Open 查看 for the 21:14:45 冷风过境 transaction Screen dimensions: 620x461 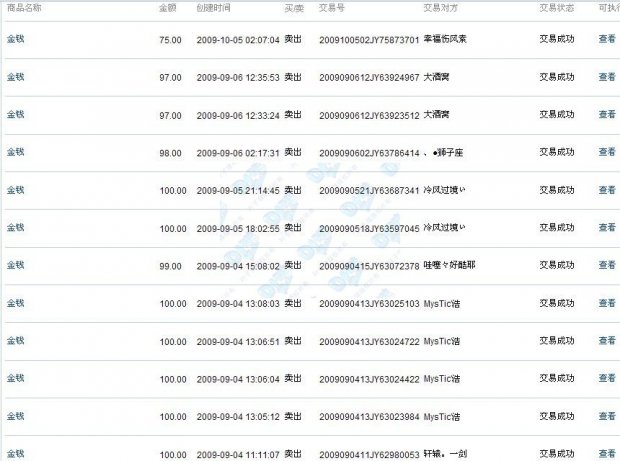coord(606,190)
